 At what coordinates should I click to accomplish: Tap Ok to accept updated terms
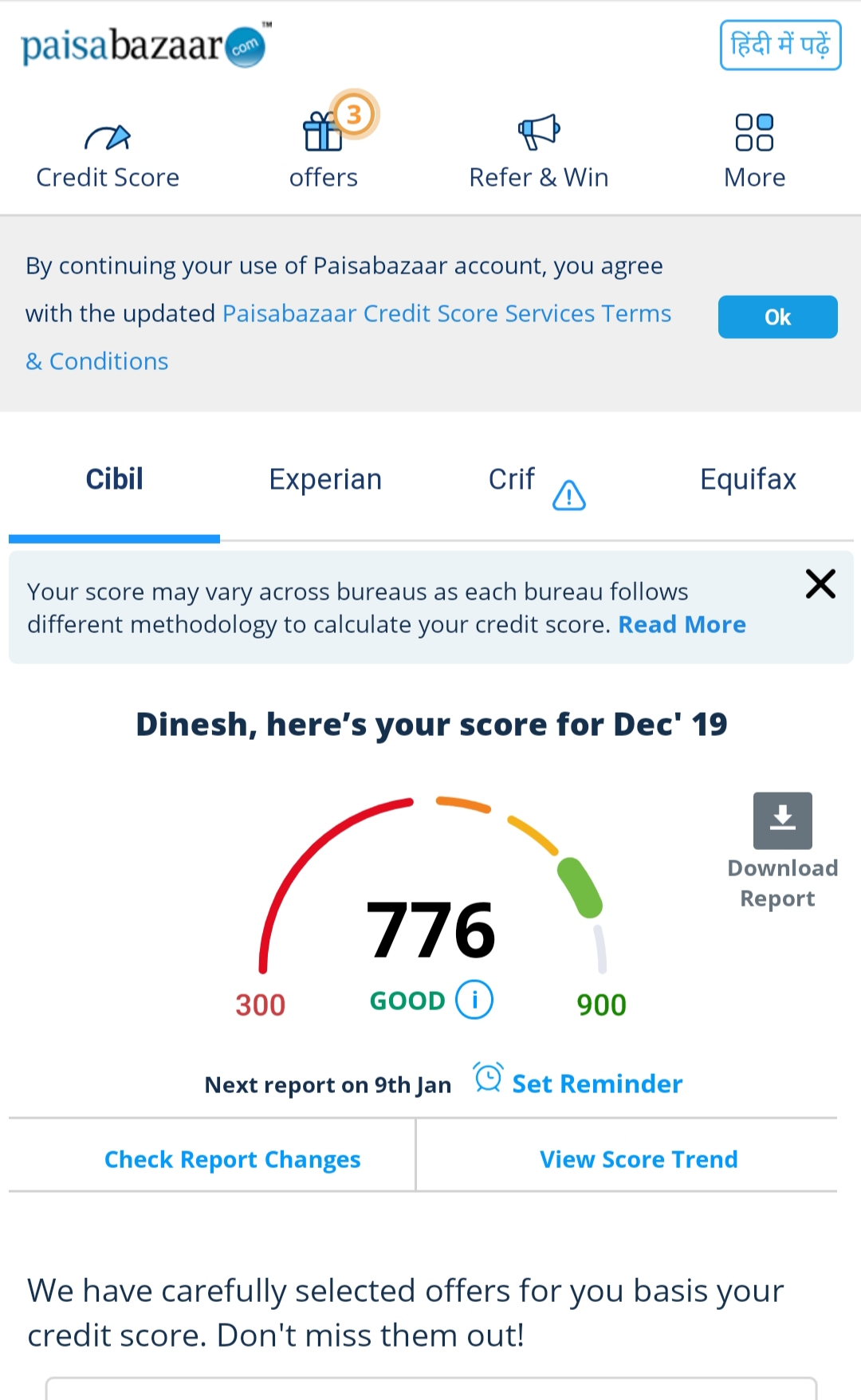click(x=778, y=317)
